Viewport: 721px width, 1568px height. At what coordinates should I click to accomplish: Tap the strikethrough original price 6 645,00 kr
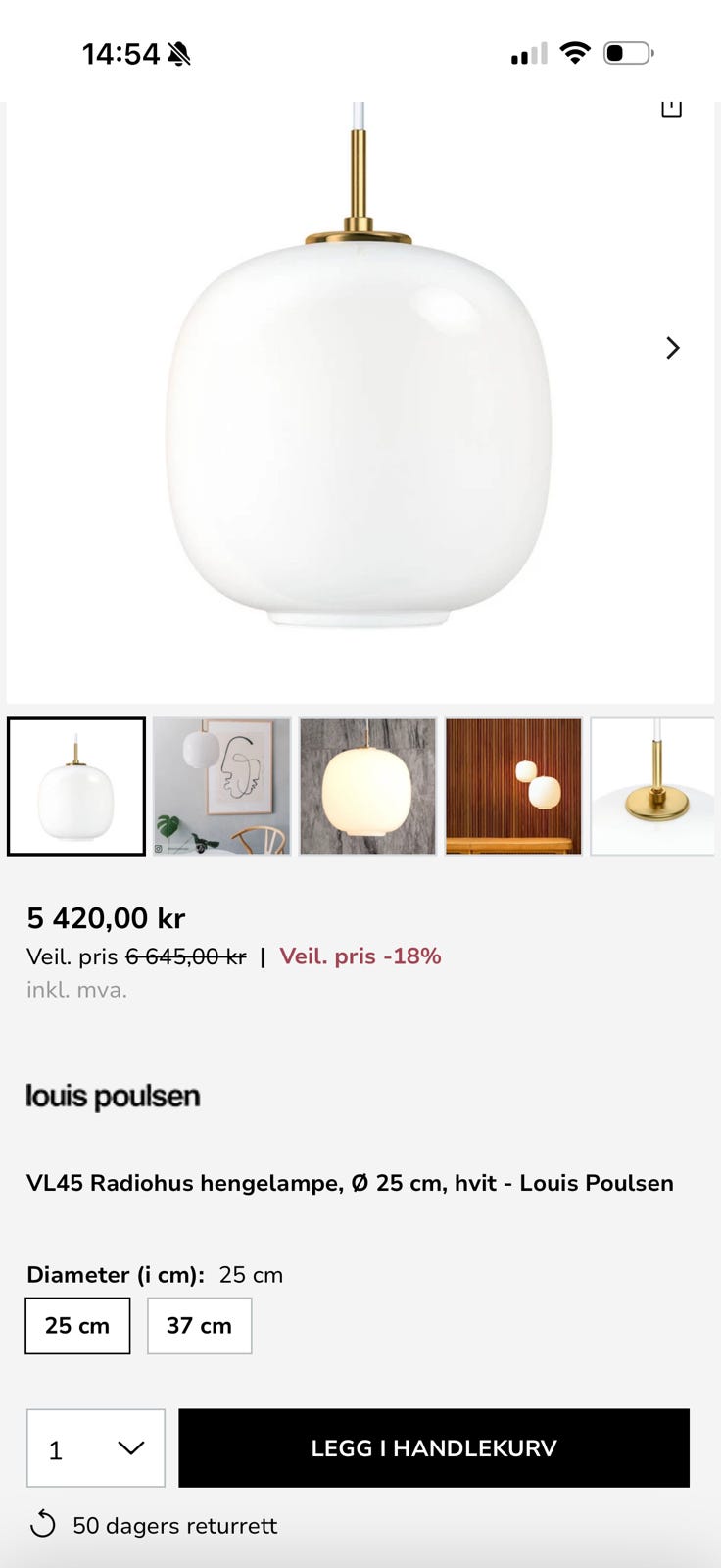(x=186, y=955)
